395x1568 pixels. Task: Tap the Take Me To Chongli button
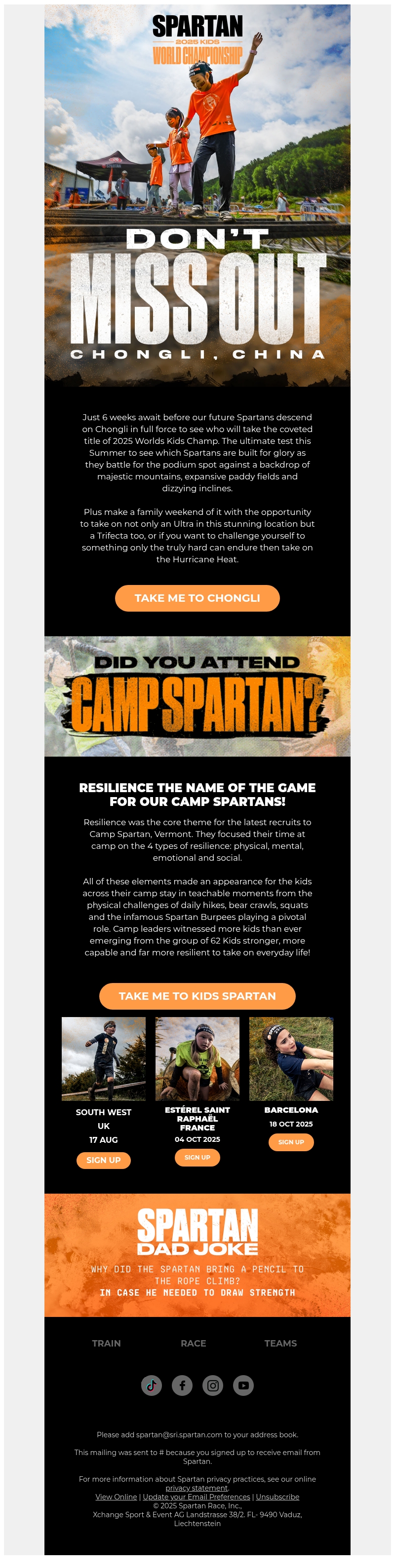pos(197,598)
